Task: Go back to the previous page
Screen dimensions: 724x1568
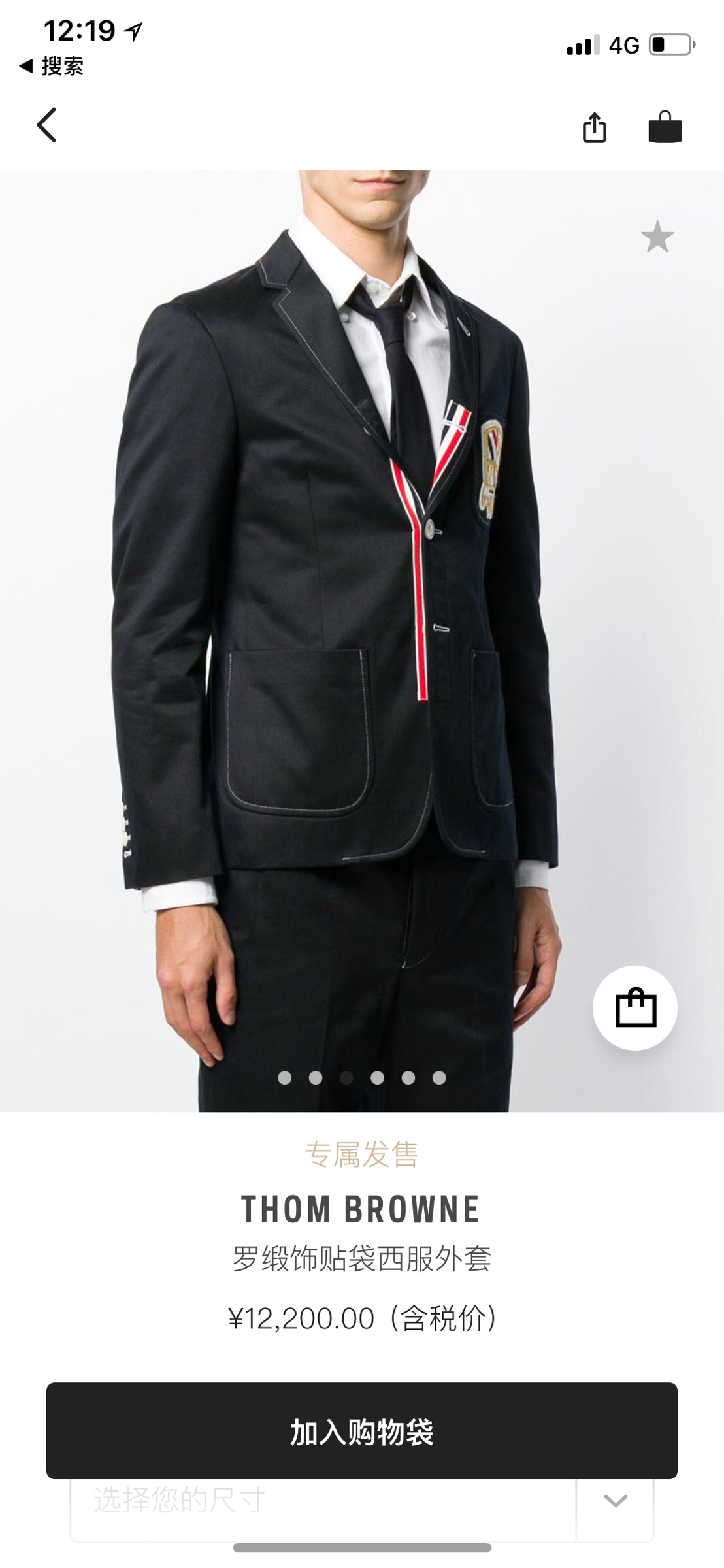Action: point(46,125)
